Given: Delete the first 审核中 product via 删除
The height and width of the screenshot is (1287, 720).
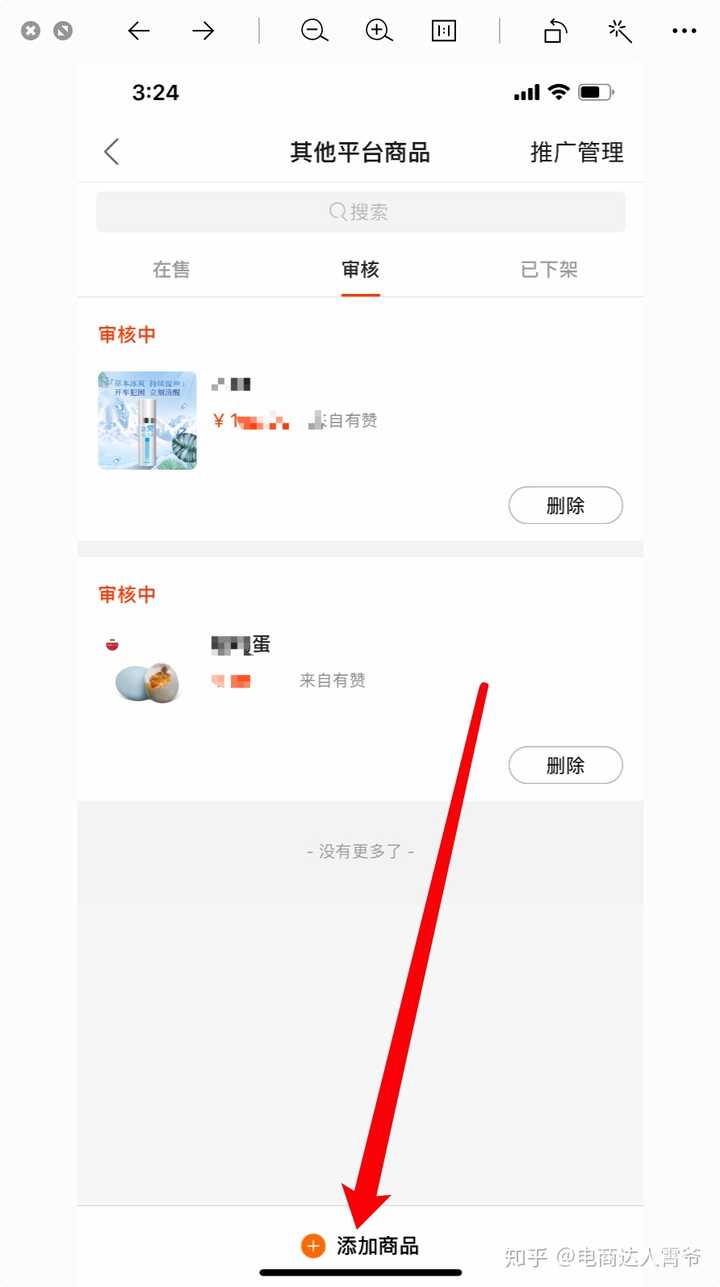Looking at the screenshot, I should 565,505.
